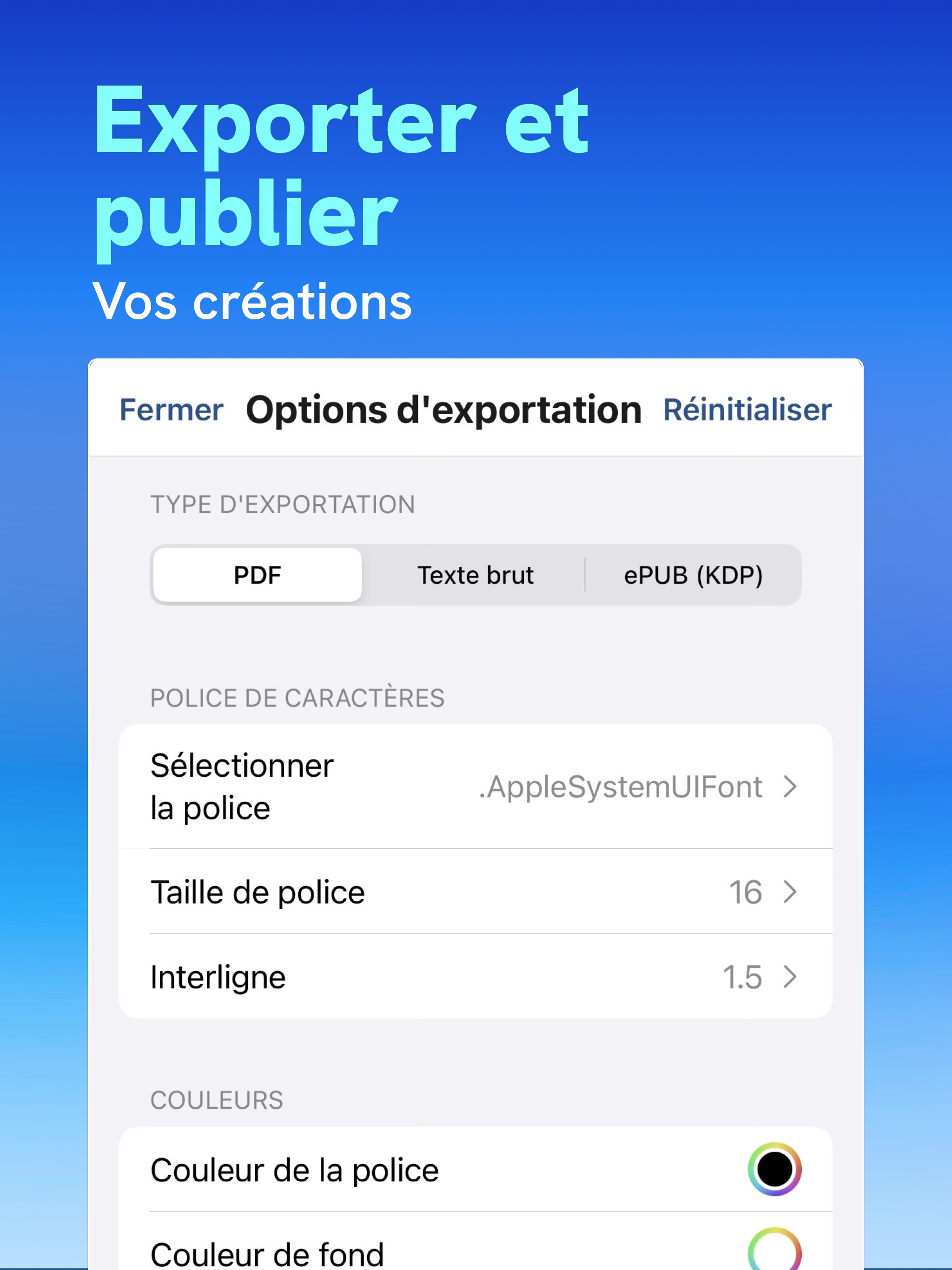952x1270 pixels.
Task: Select the PDF export type
Action: [x=256, y=575]
